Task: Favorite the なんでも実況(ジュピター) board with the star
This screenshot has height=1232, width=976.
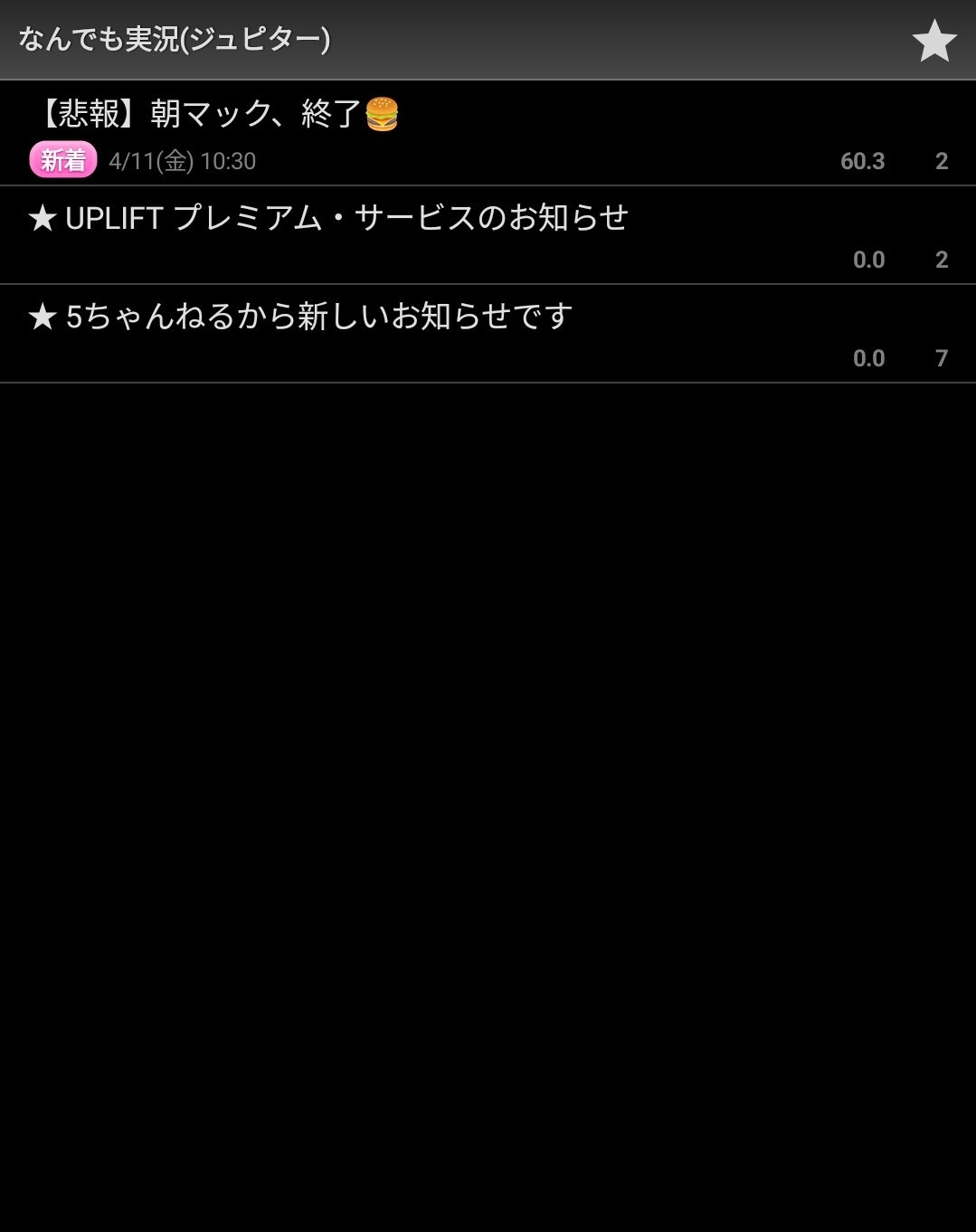Action: pyautogui.click(x=933, y=41)
